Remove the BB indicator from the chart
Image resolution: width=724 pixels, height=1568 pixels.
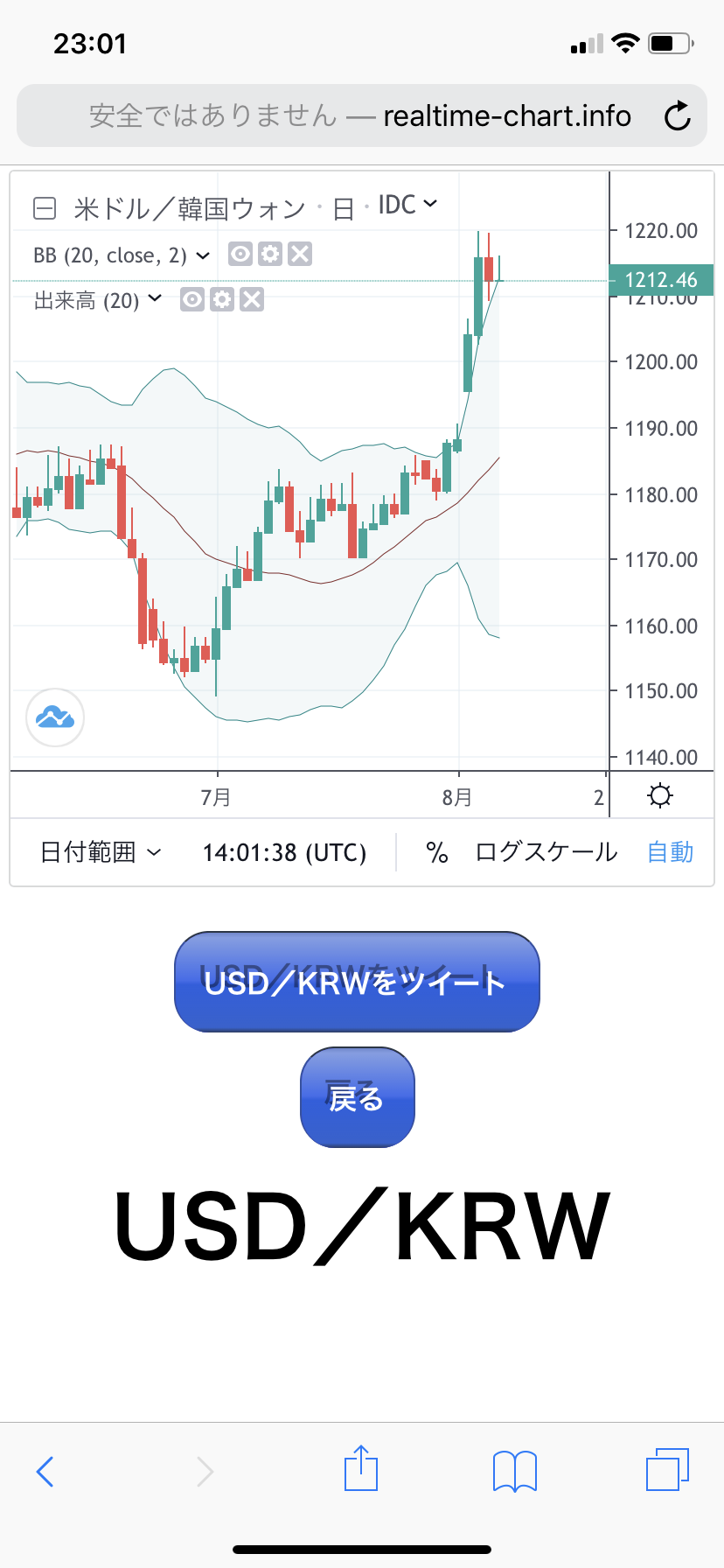click(300, 255)
